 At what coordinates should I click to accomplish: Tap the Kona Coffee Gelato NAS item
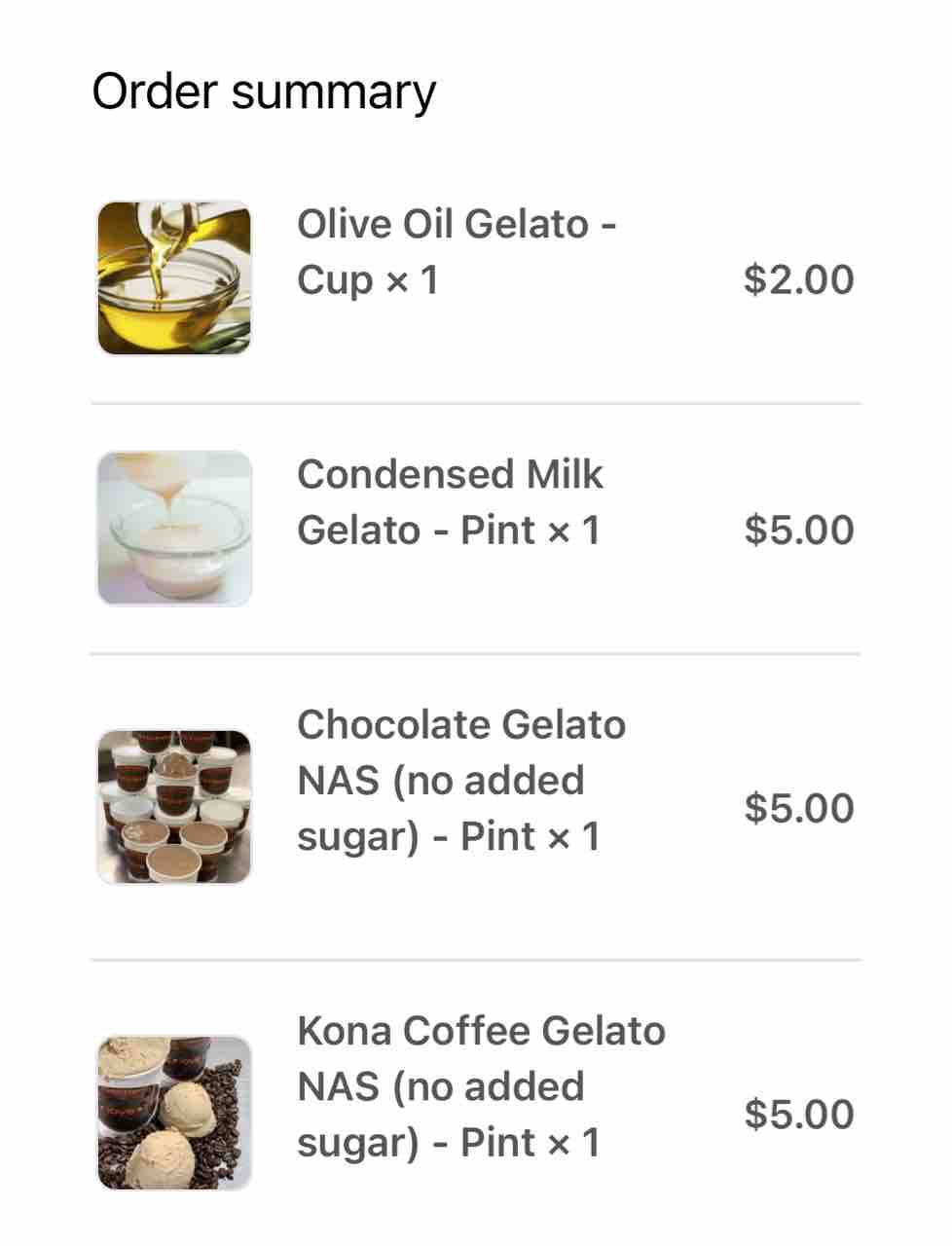pos(480,1086)
